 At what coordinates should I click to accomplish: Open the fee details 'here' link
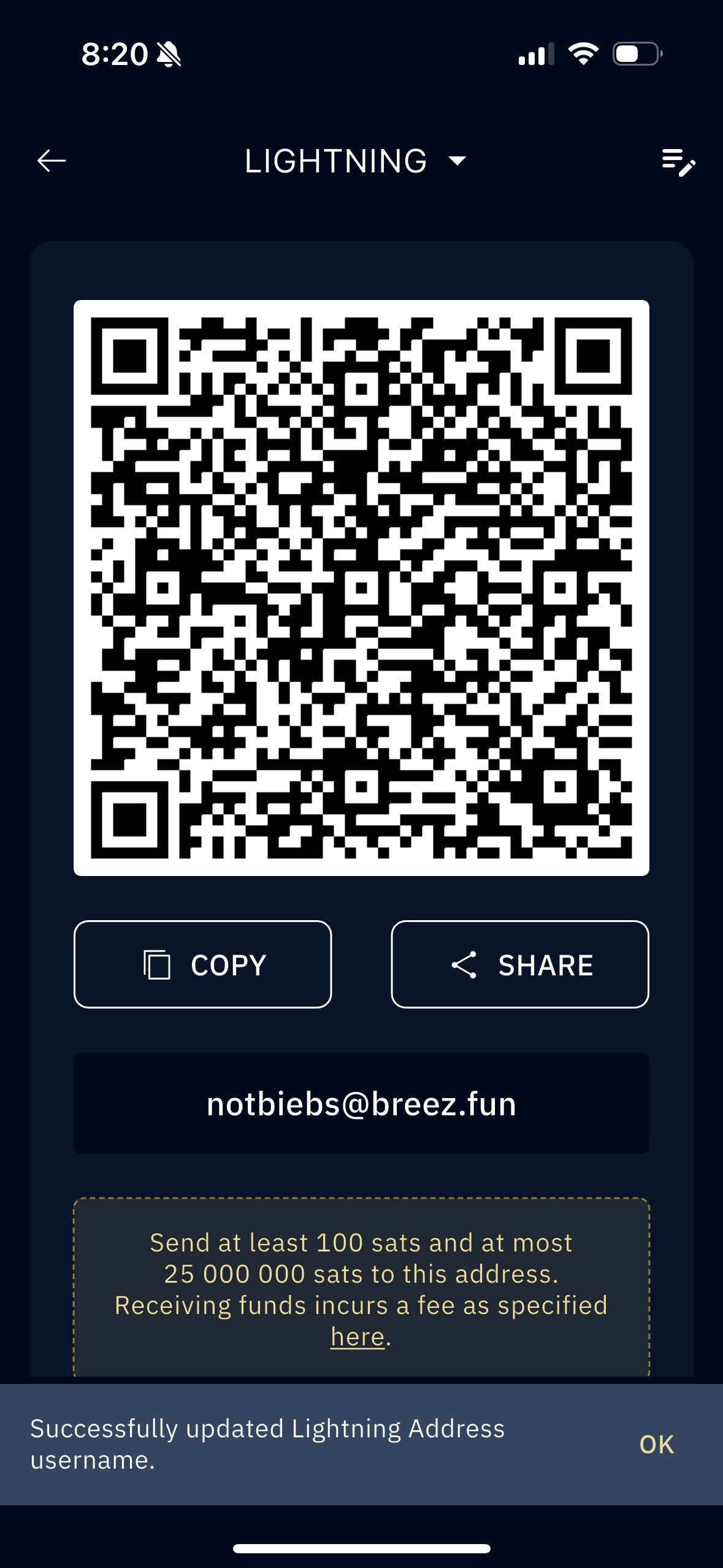point(357,1337)
